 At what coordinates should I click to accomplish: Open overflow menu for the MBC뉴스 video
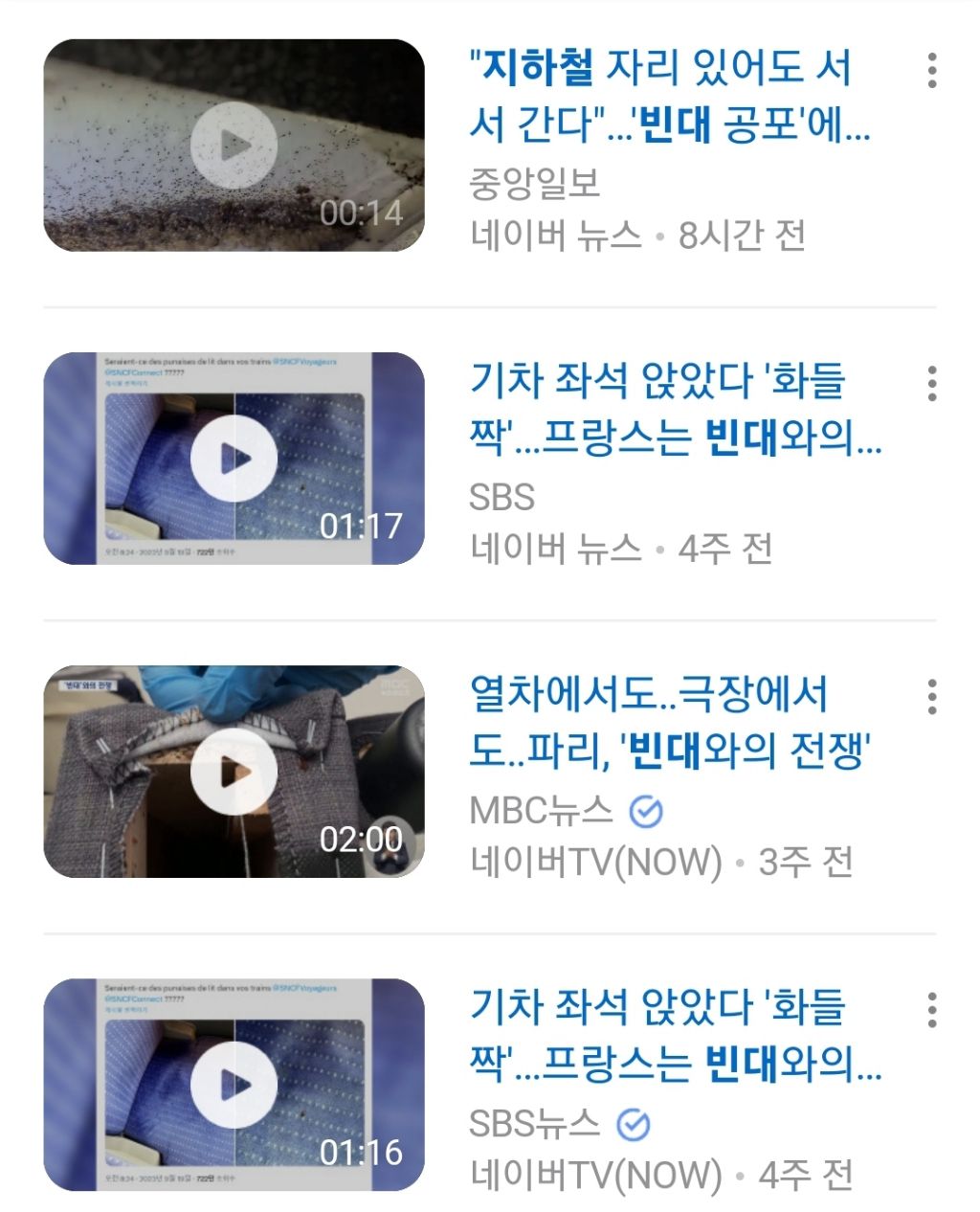pyautogui.click(x=931, y=697)
